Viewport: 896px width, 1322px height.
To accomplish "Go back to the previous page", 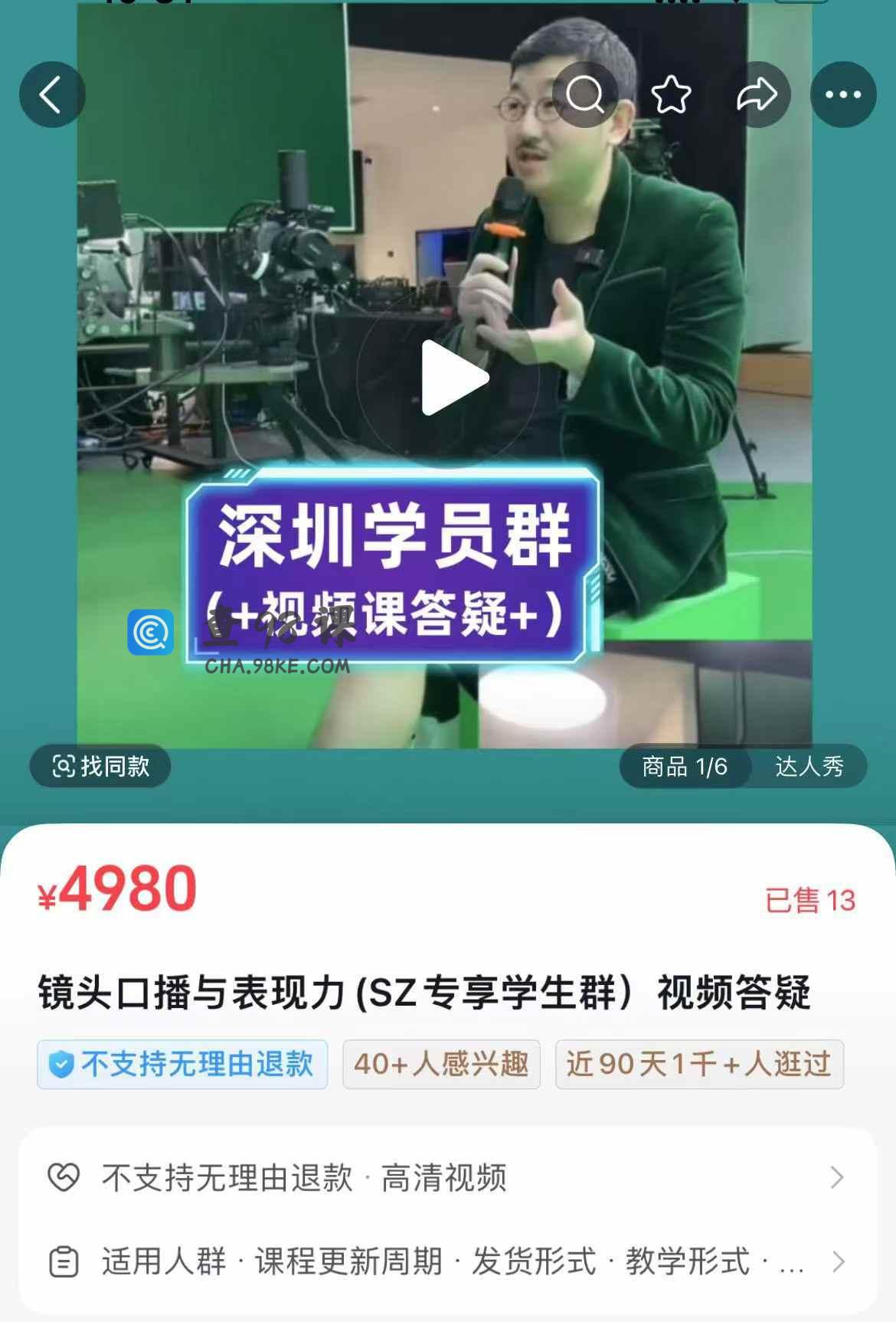I will (x=51, y=95).
